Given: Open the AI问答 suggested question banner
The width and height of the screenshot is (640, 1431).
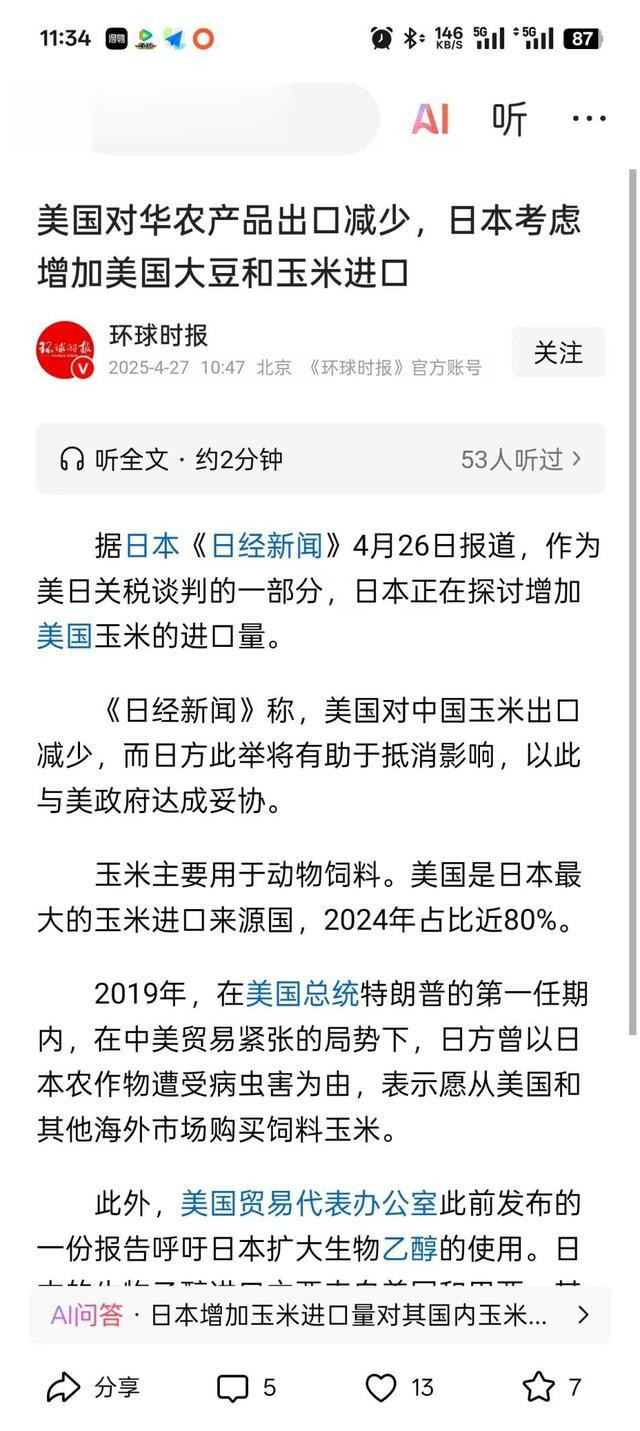Looking at the screenshot, I should [x=320, y=1315].
